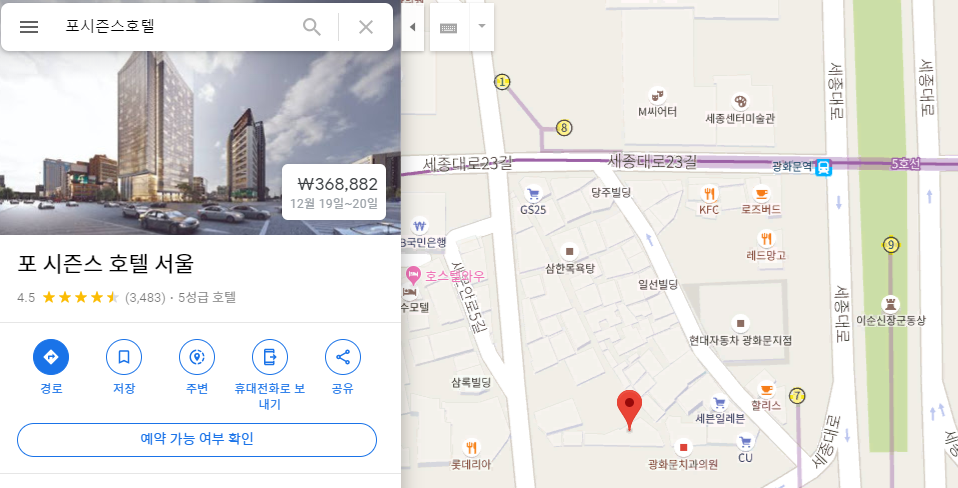This screenshot has height=488, width=958.
Task: Open the keyboard input tool
Action: click(x=448, y=27)
